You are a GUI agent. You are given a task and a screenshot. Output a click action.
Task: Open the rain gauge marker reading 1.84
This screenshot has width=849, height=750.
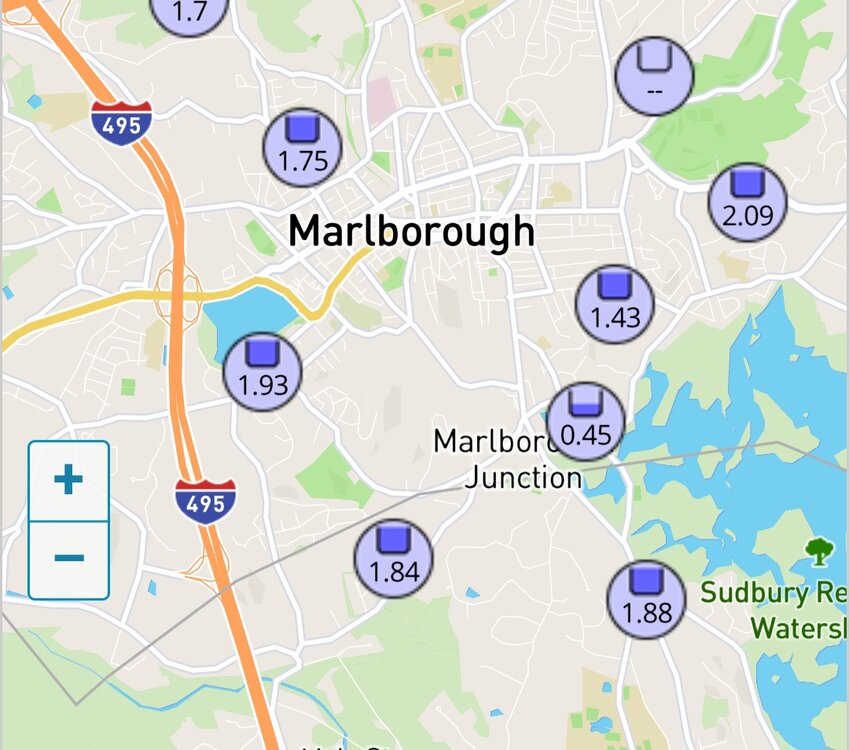[394, 558]
